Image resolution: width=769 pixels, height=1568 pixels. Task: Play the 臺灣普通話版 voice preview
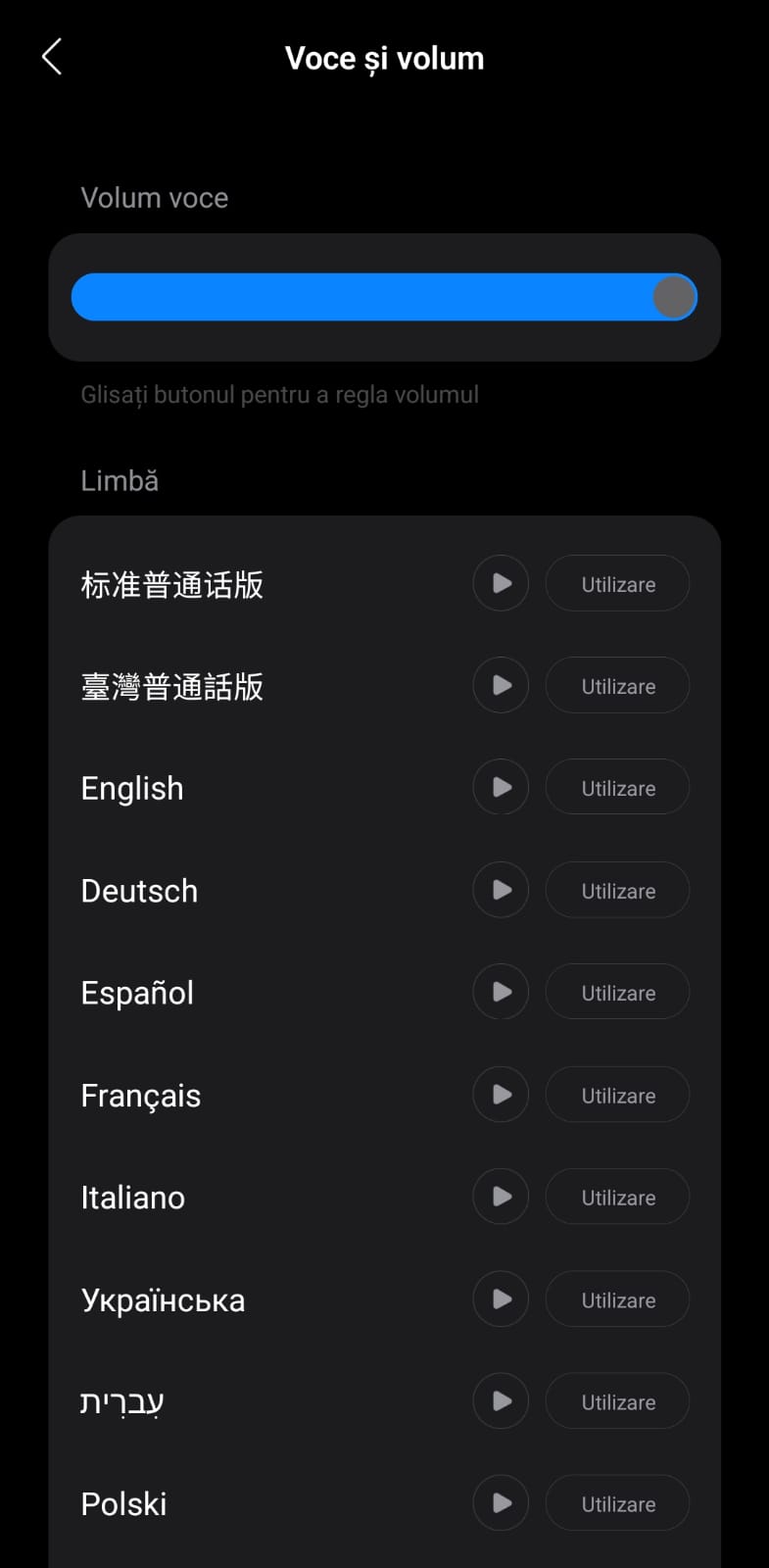click(x=501, y=686)
